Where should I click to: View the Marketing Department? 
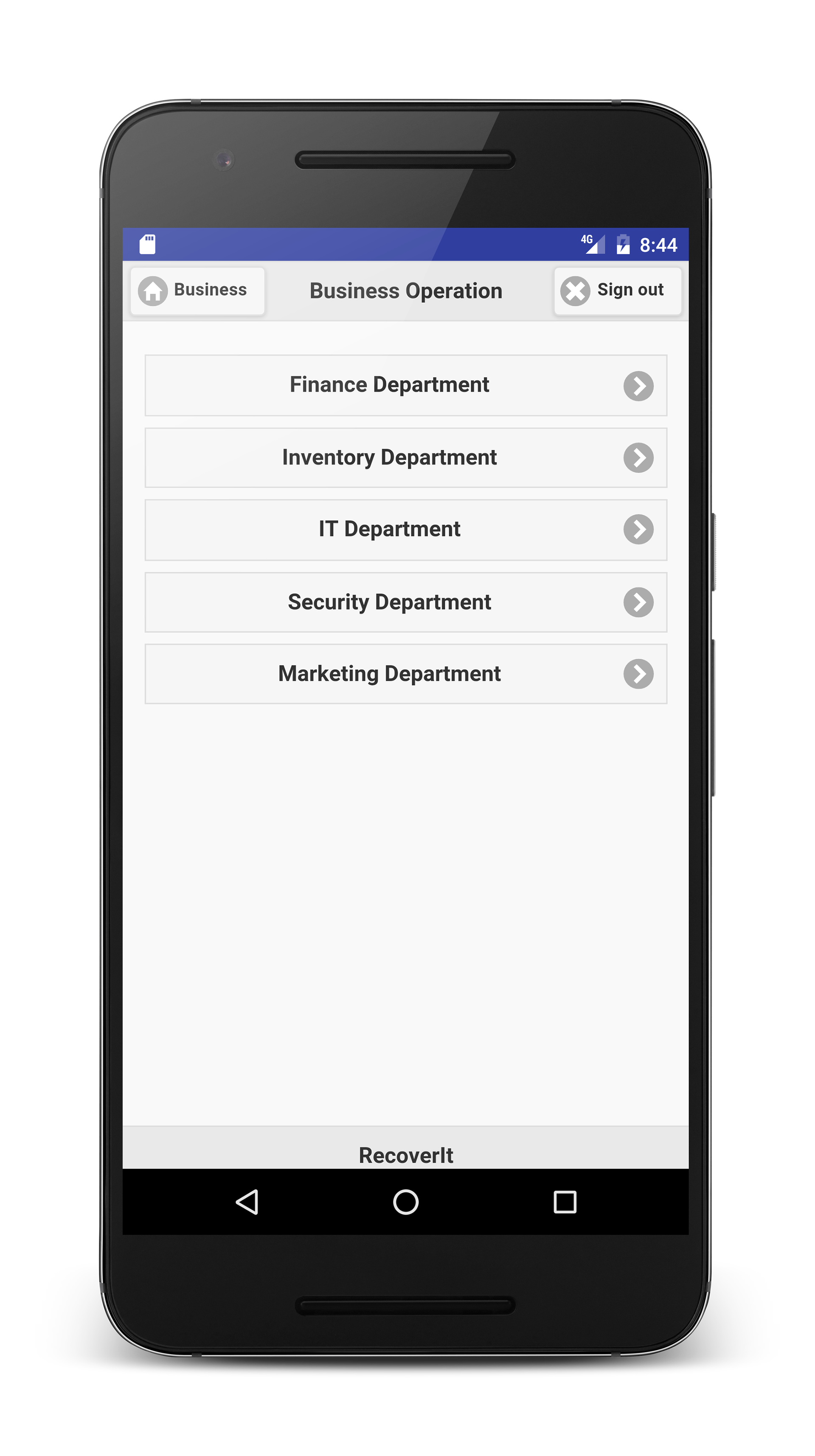405,674
